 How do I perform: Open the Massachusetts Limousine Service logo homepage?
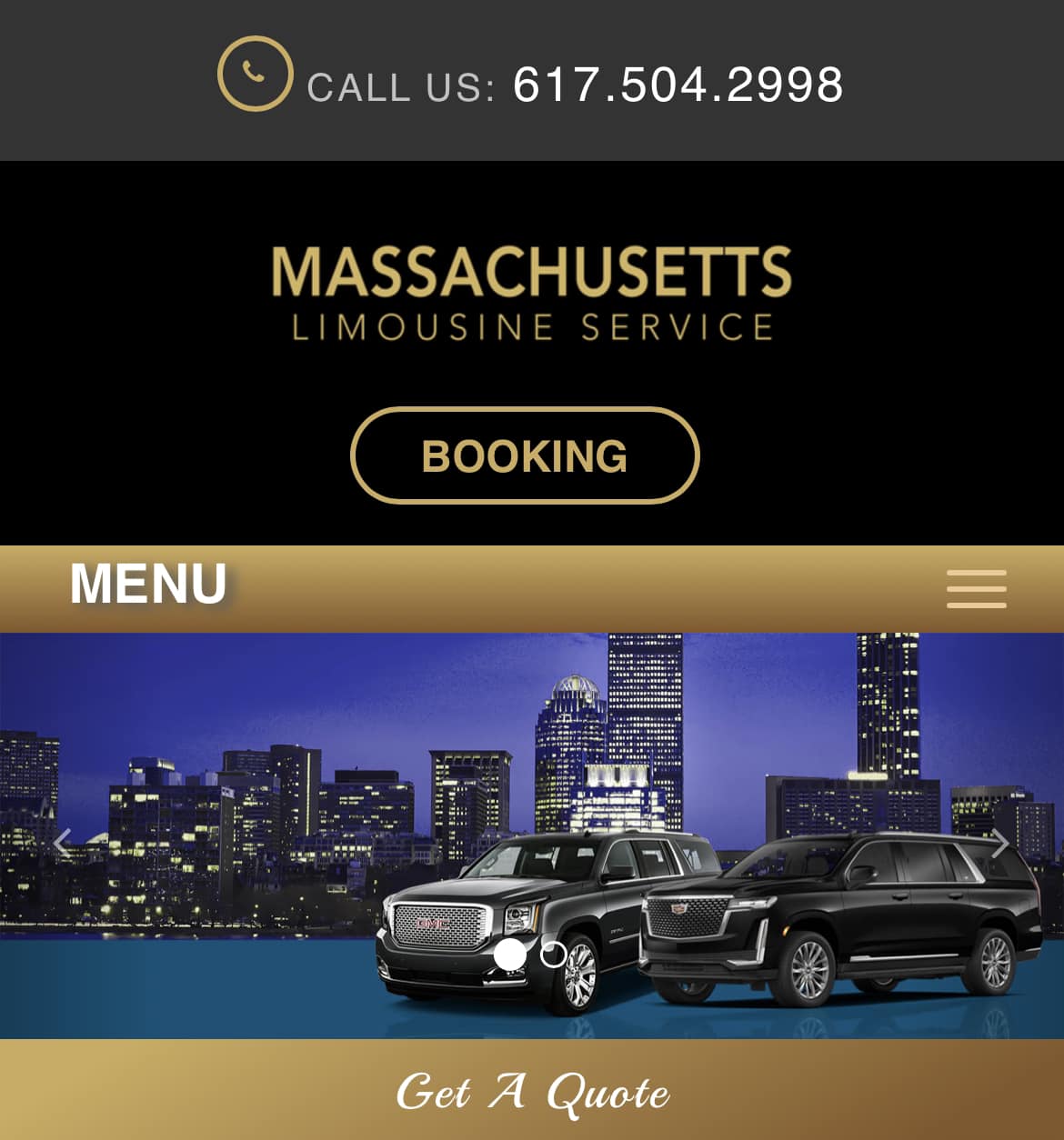click(532, 293)
